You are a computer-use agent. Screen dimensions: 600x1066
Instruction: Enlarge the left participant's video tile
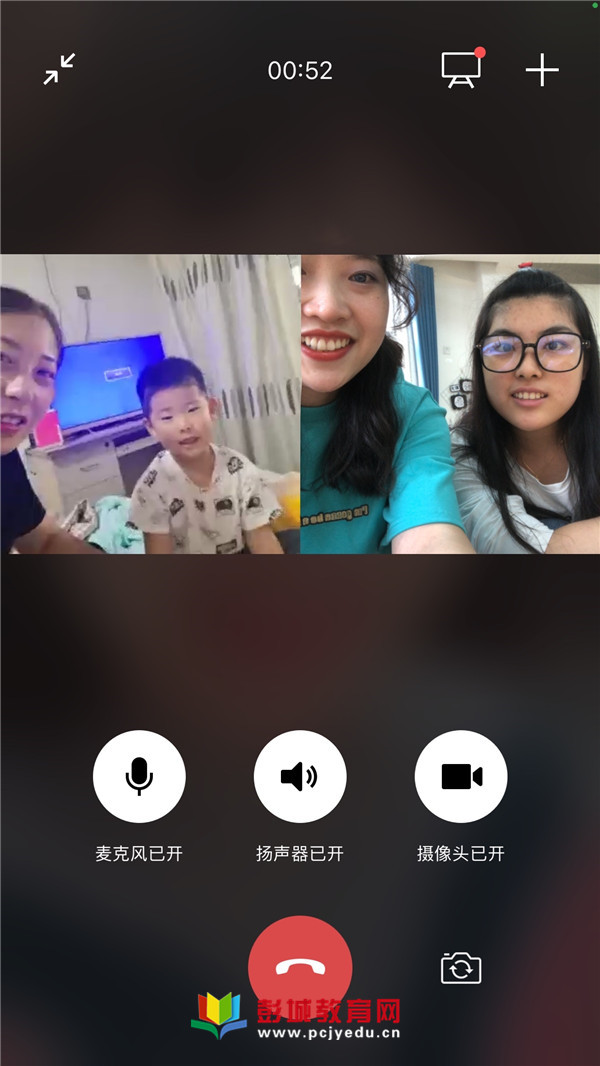(x=150, y=404)
